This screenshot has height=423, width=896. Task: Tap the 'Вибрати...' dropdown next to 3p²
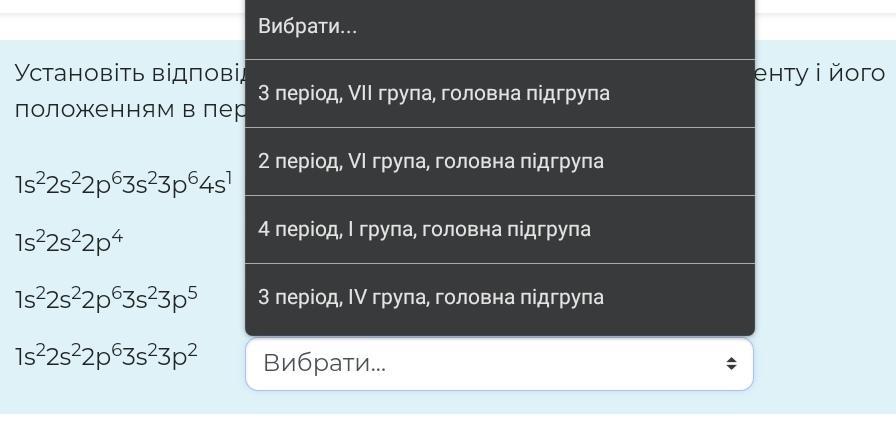pyautogui.click(x=499, y=364)
